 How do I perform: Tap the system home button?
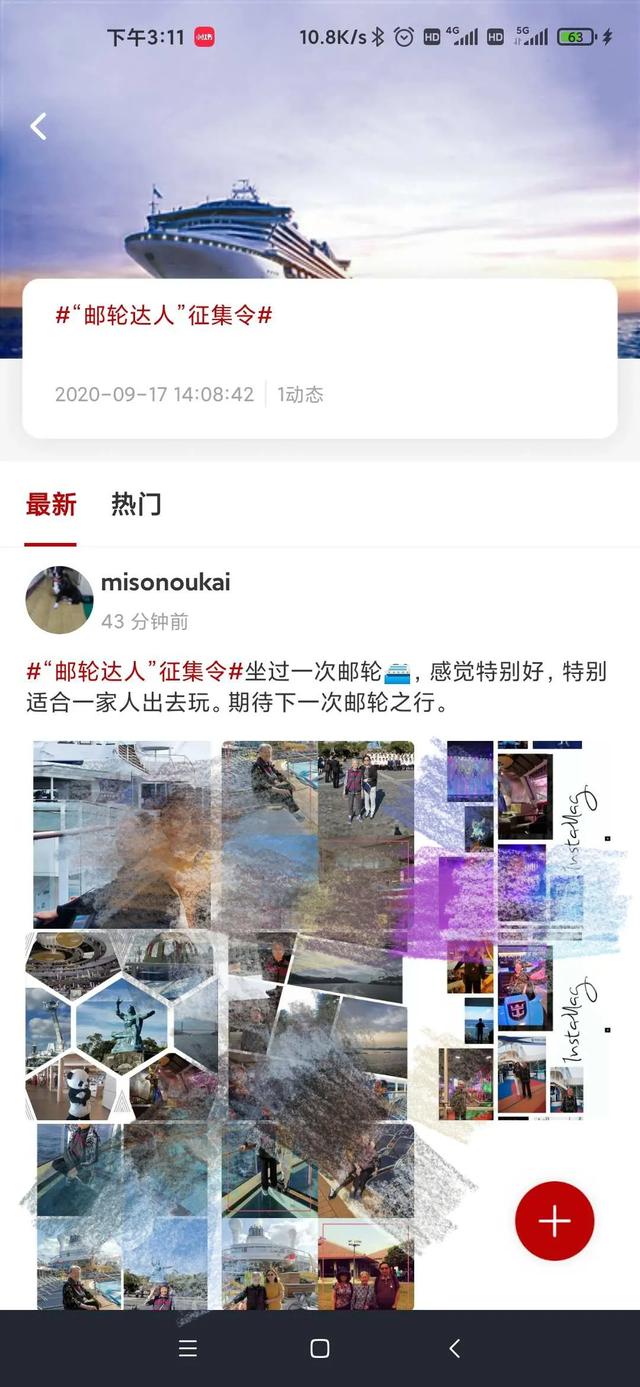point(320,1348)
